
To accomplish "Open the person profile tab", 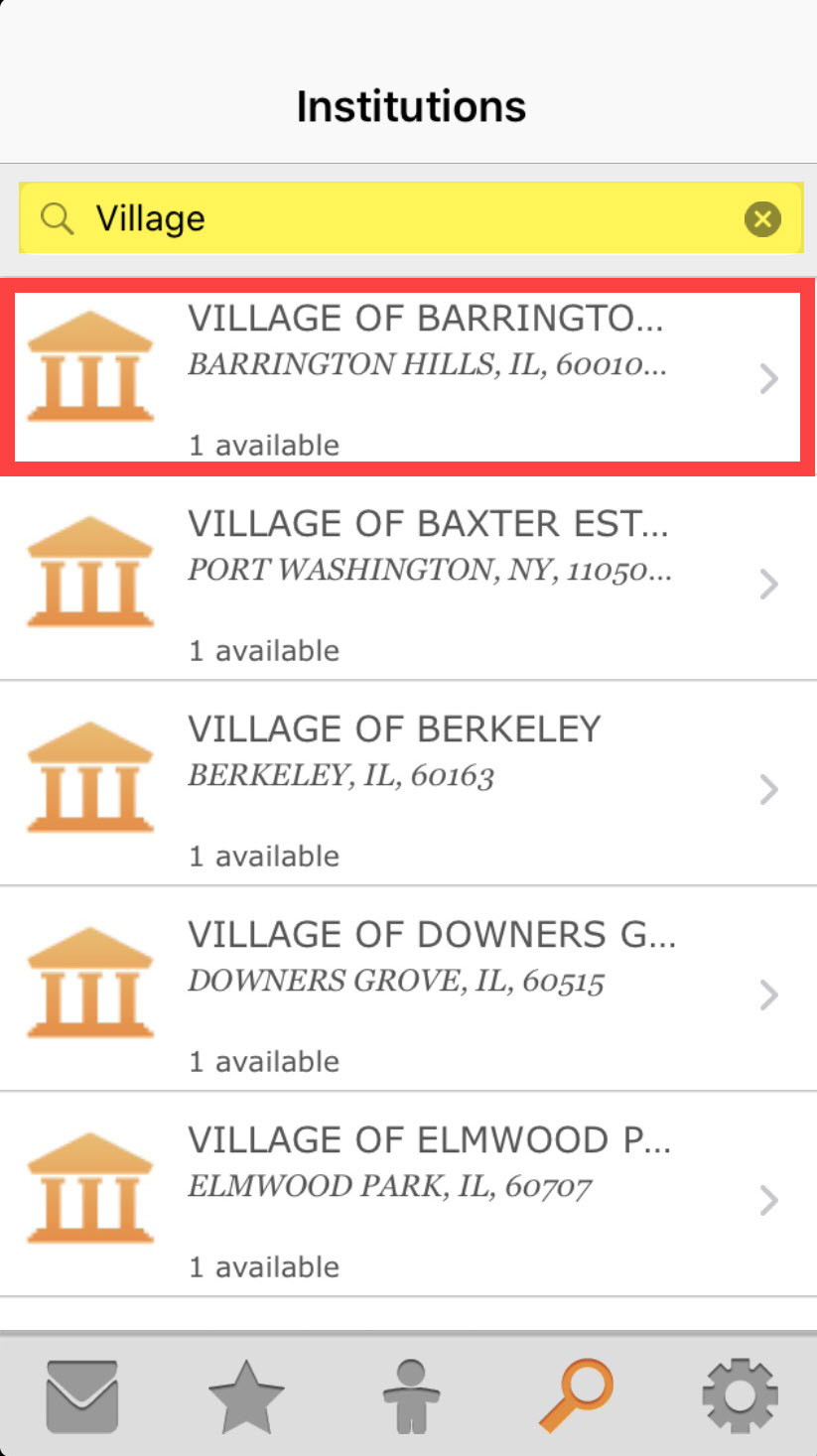I will tap(411, 1395).
